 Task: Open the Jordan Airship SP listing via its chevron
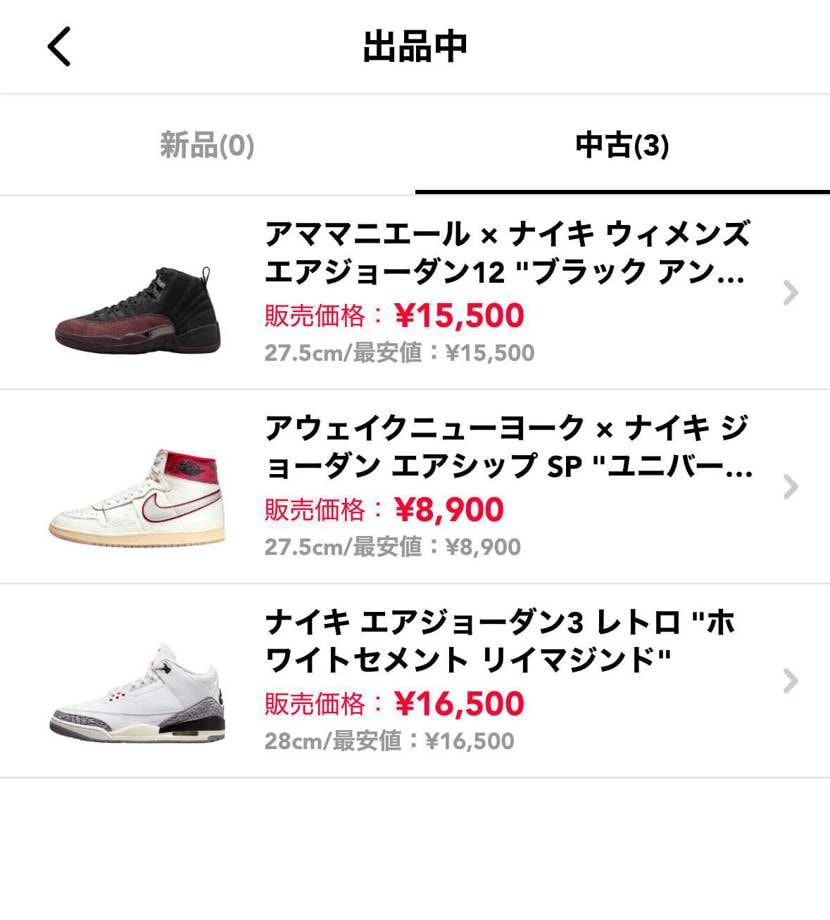tap(790, 487)
